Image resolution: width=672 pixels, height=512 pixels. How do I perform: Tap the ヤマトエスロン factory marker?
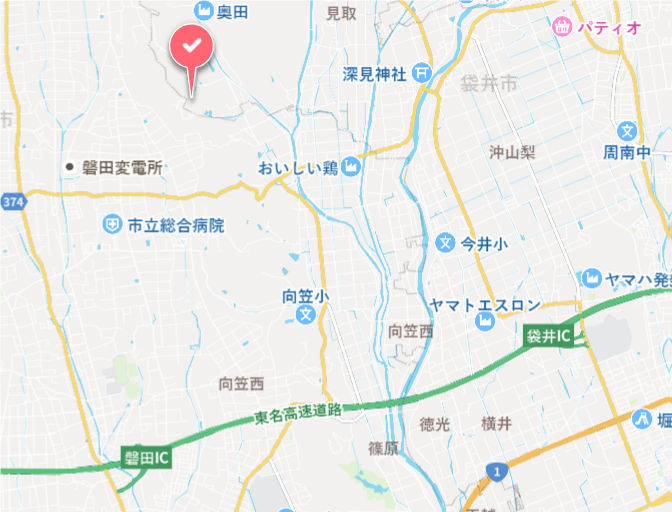tap(485, 323)
